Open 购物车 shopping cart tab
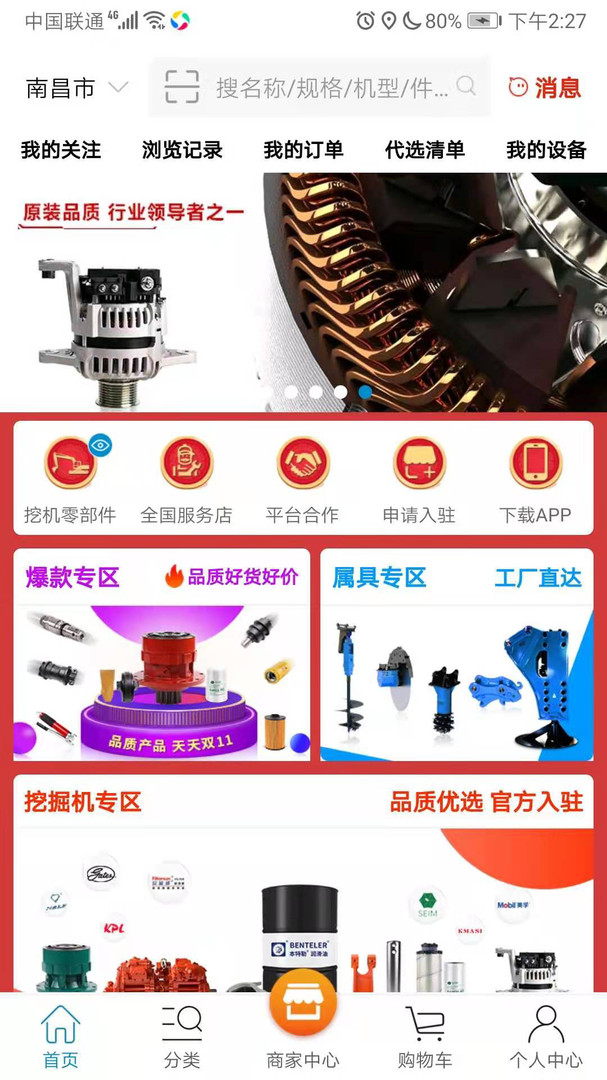This screenshot has height=1080, width=607. pyautogui.click(x=424, y=1036)
